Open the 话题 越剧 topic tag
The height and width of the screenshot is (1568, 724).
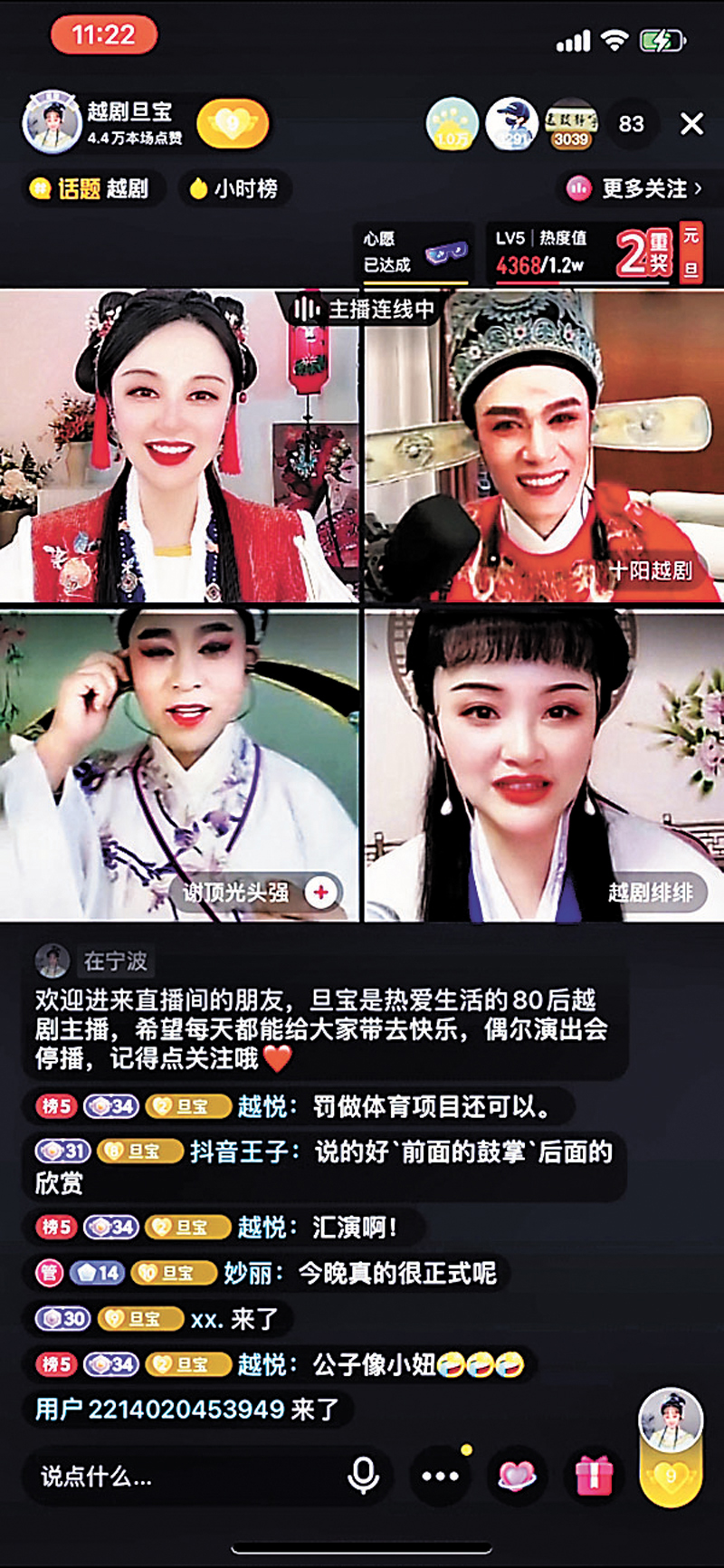pyautogui.click(x=91, y=188)
